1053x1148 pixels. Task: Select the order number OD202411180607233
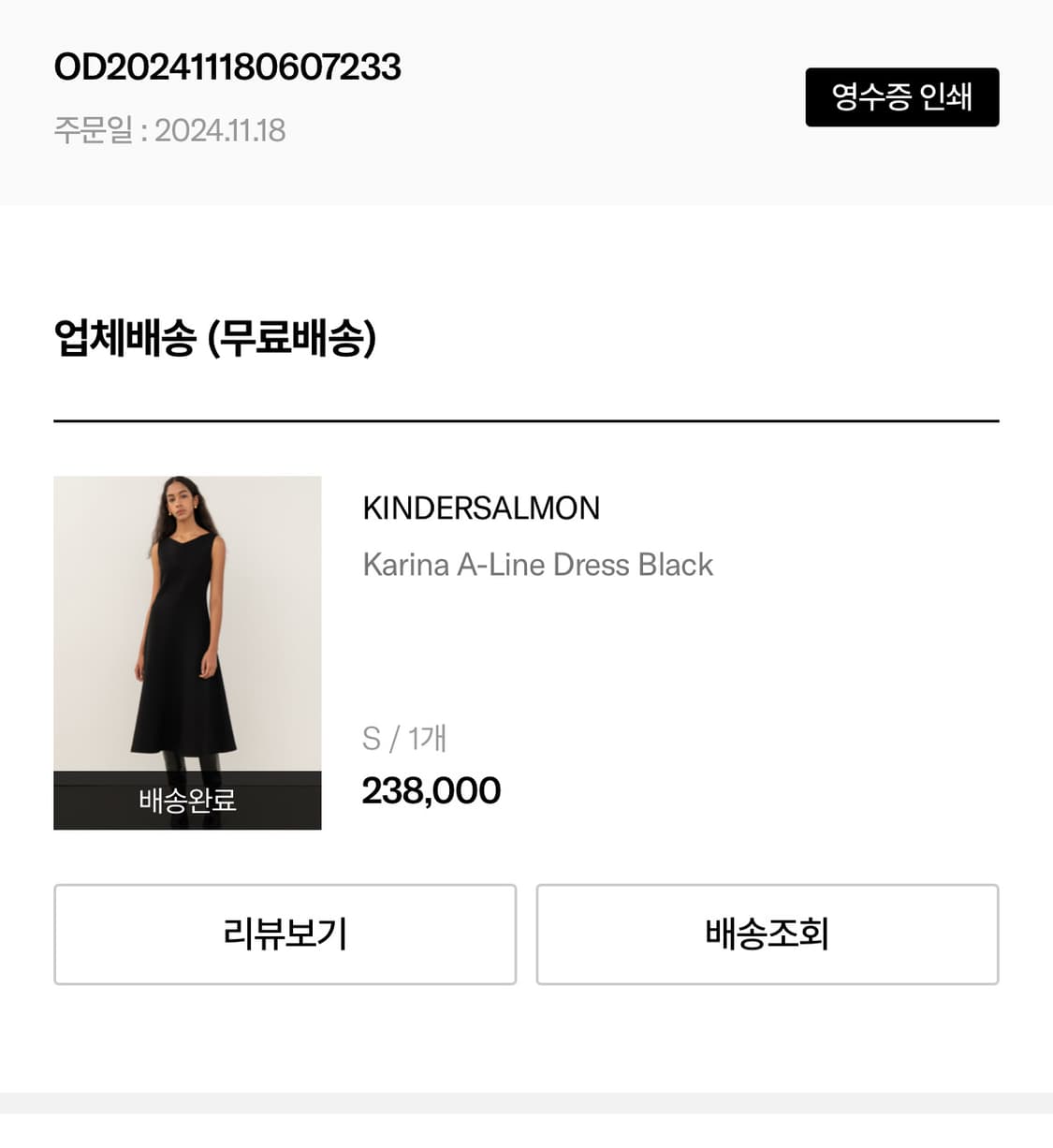click(227, 66)
